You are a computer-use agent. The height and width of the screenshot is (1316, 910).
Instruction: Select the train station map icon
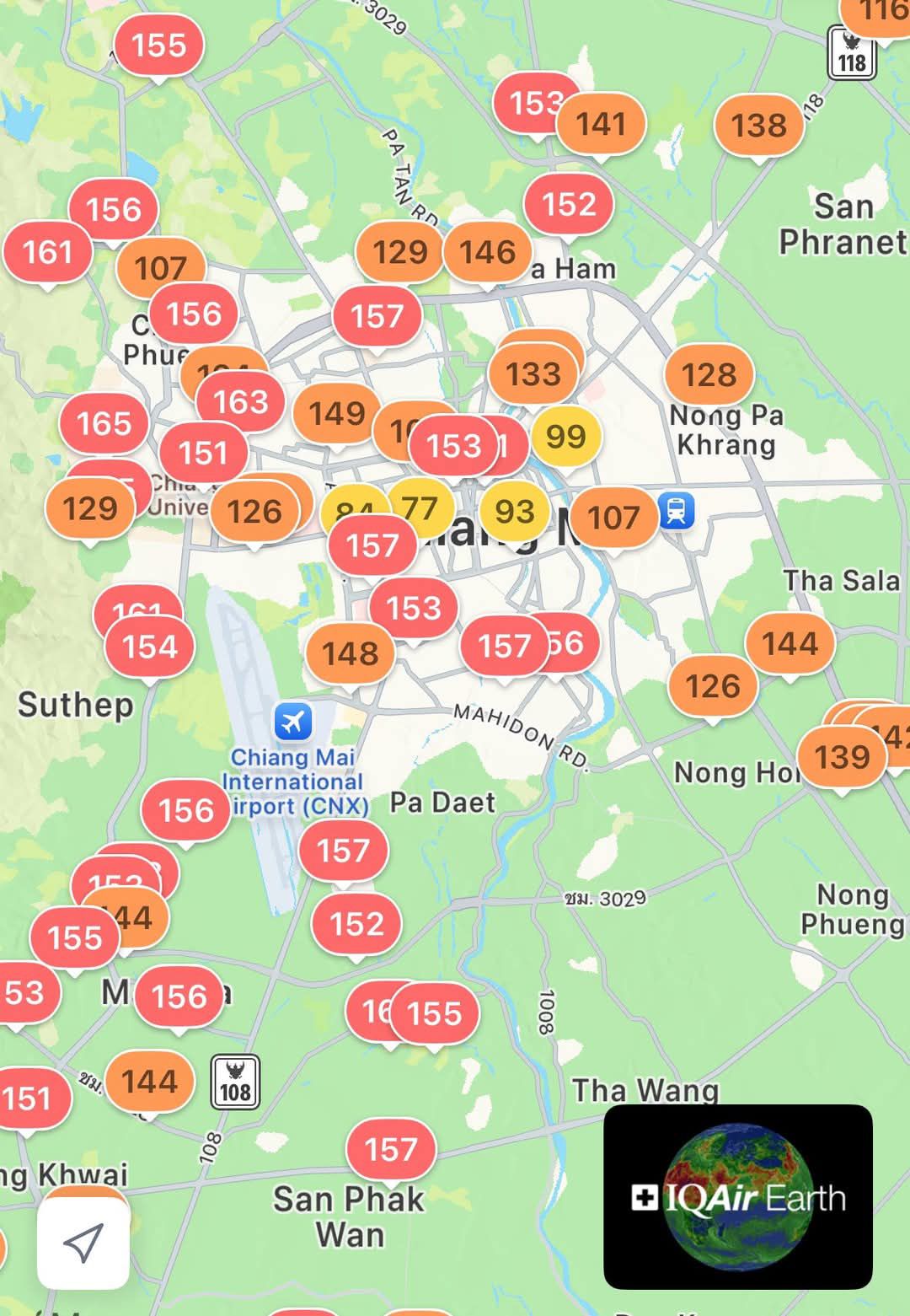coord(677,510)
